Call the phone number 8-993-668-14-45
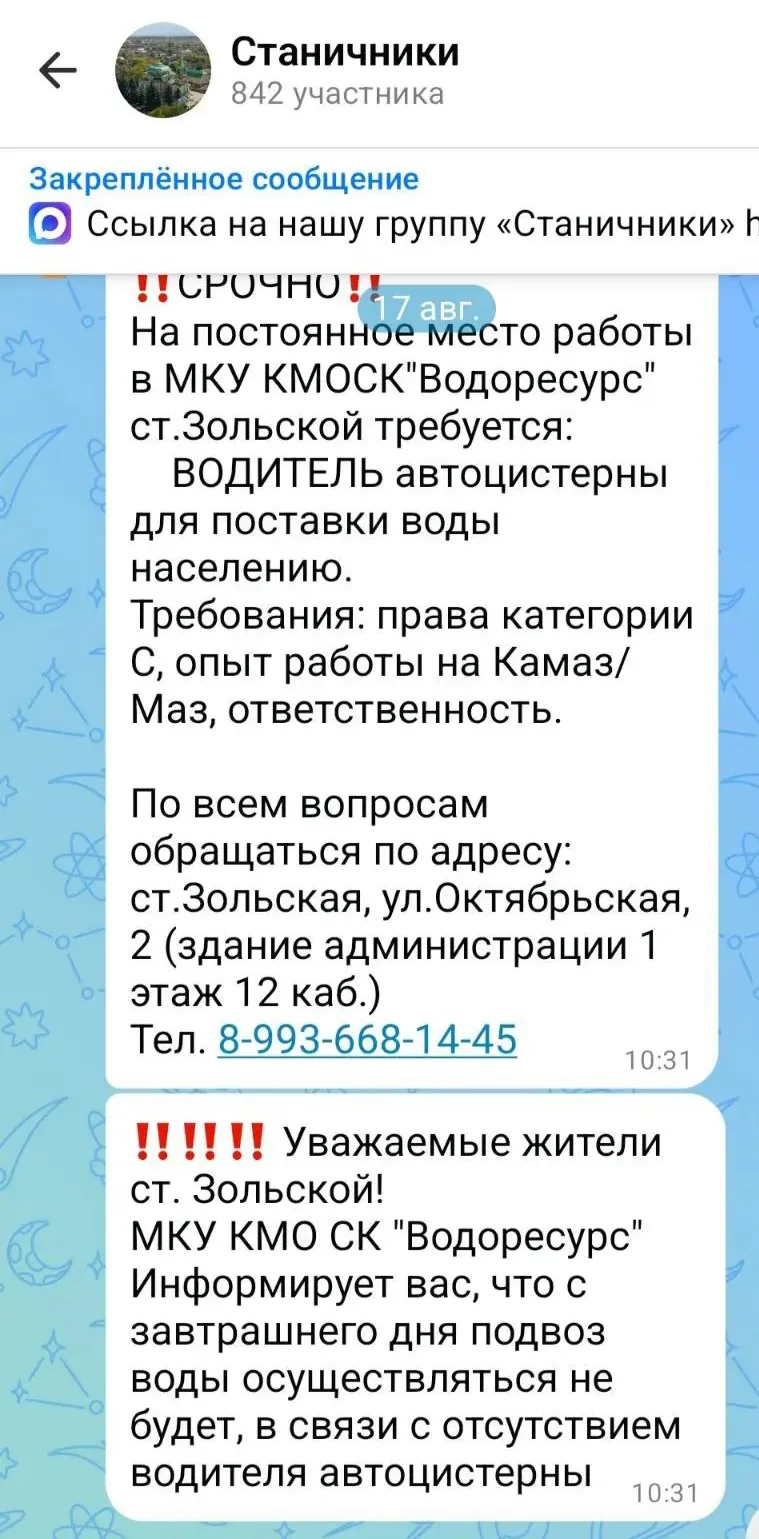The width and height of the screenshot is (759, 1539). click(x=367, y=1040)
